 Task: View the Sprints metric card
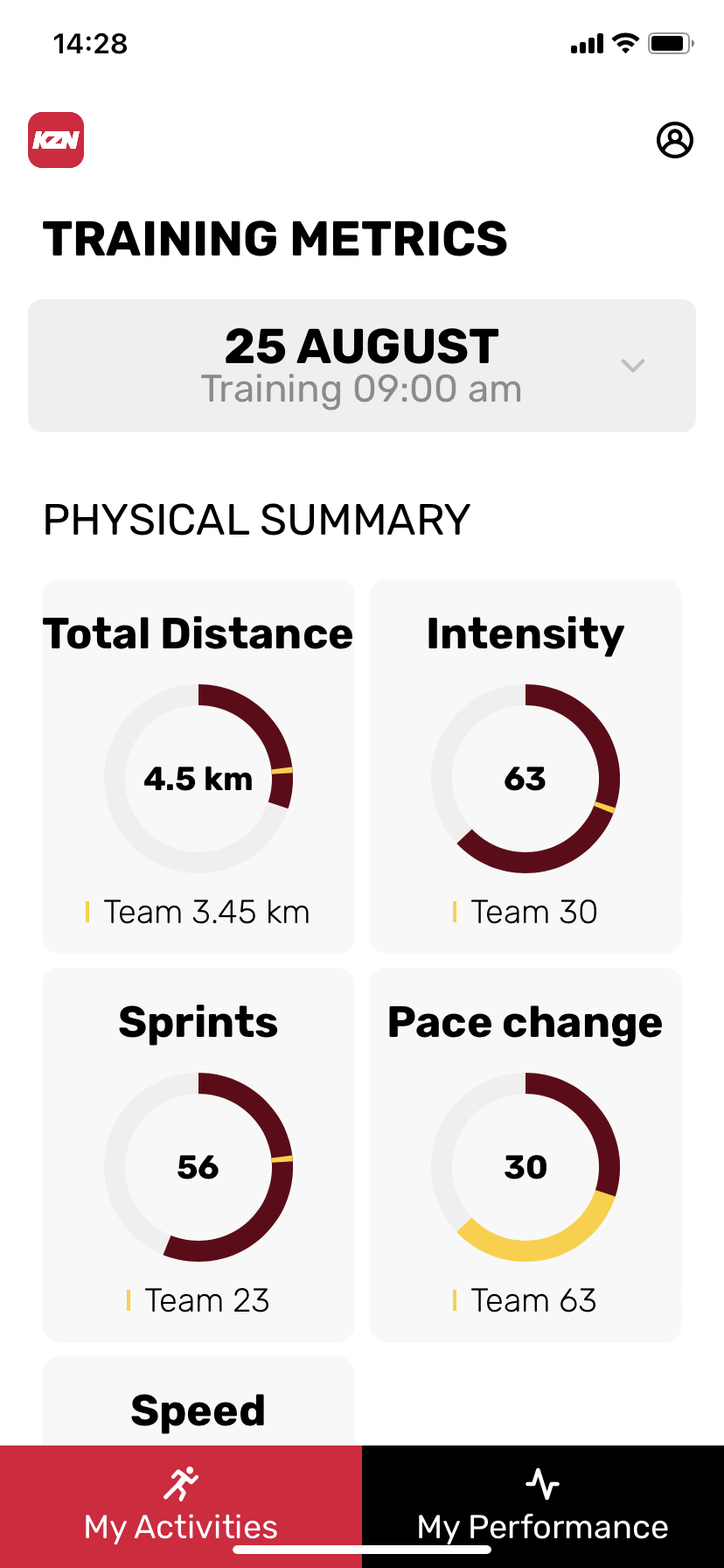tap(198, 1155)
